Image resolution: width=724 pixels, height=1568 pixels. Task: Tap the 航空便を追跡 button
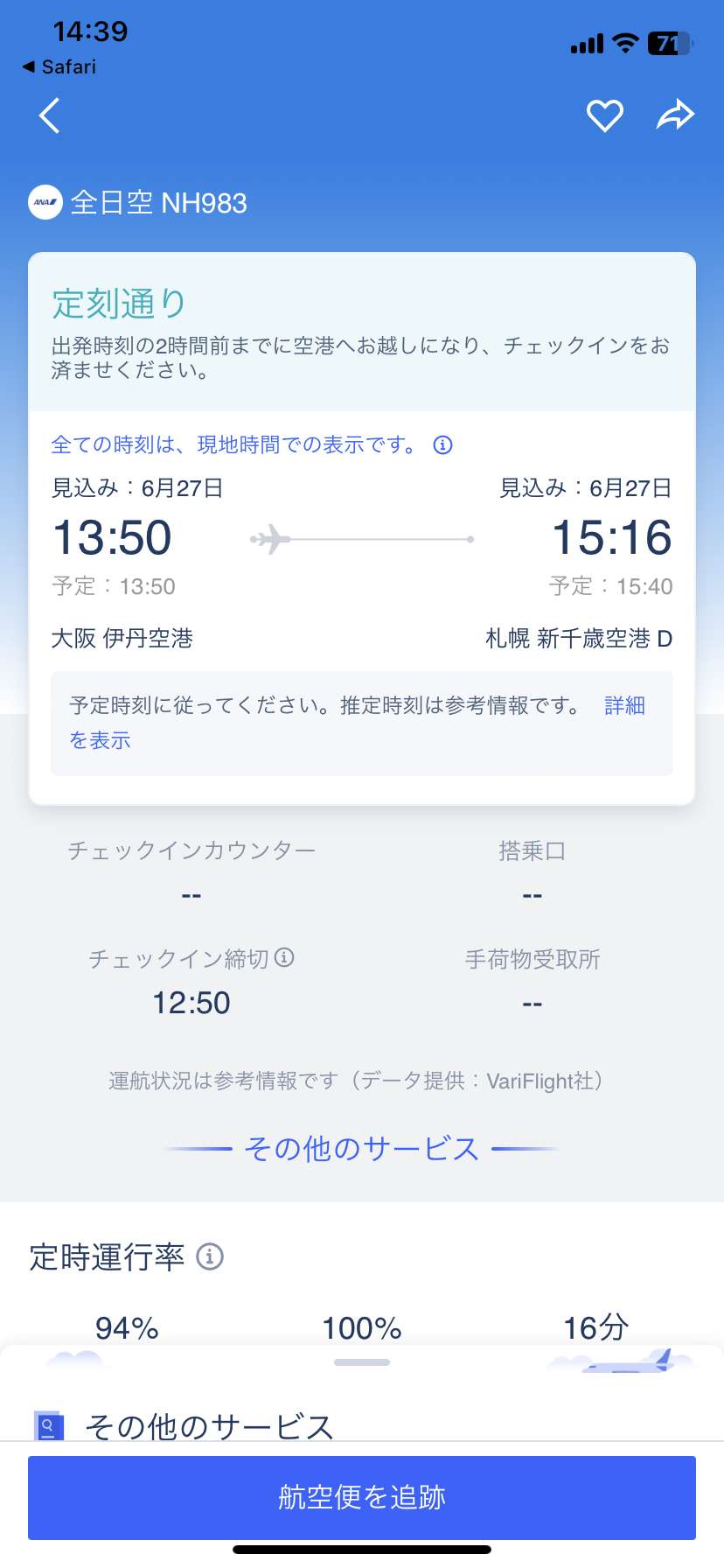362,1497
